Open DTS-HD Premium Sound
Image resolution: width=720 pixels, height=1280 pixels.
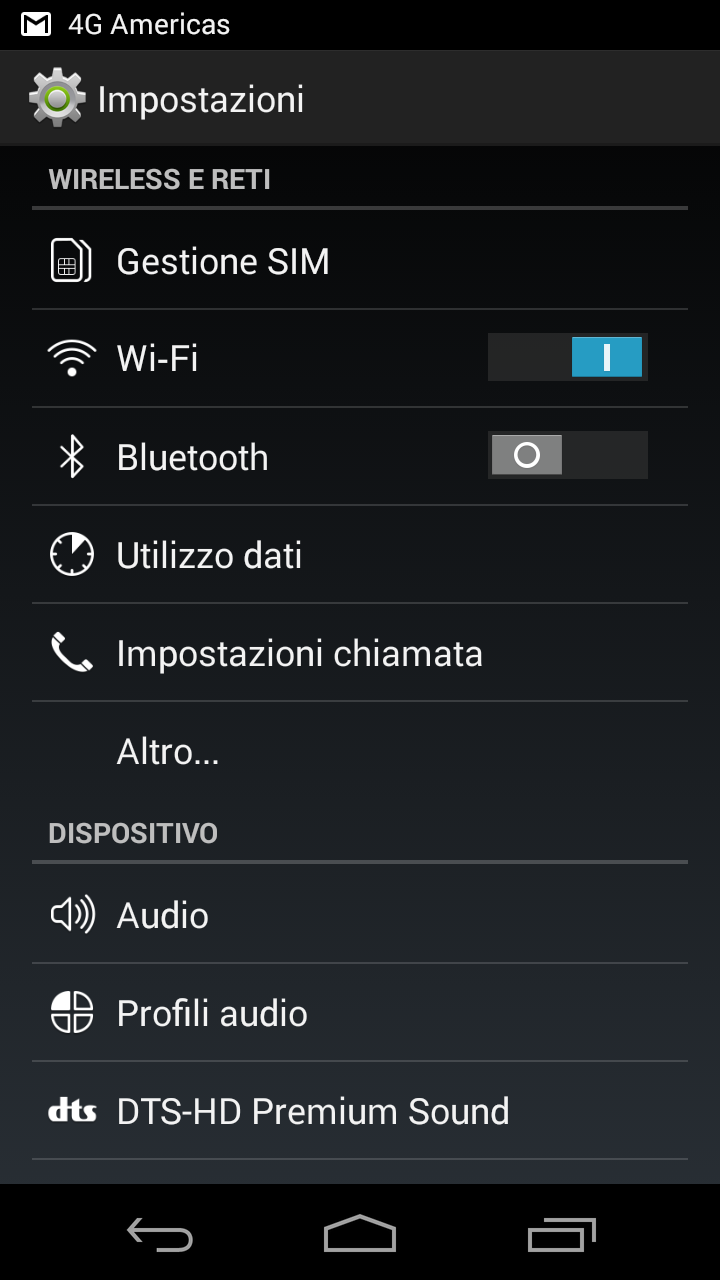coord(360,1110)
